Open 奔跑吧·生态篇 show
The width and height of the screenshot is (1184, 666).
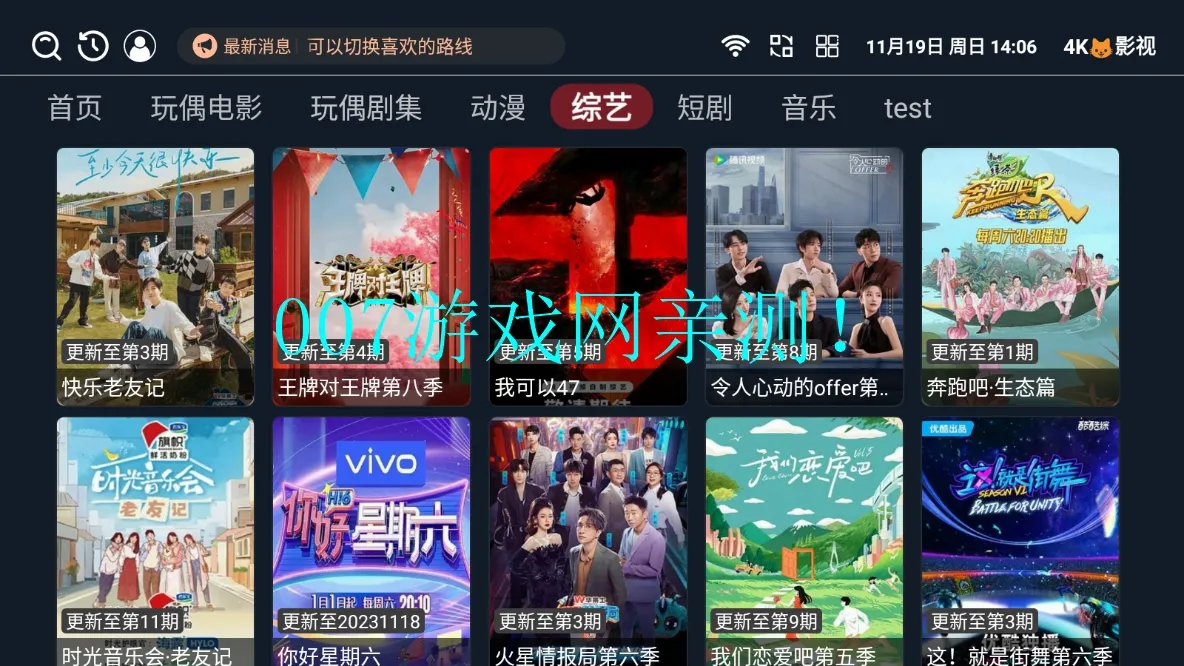[1020, 276]
